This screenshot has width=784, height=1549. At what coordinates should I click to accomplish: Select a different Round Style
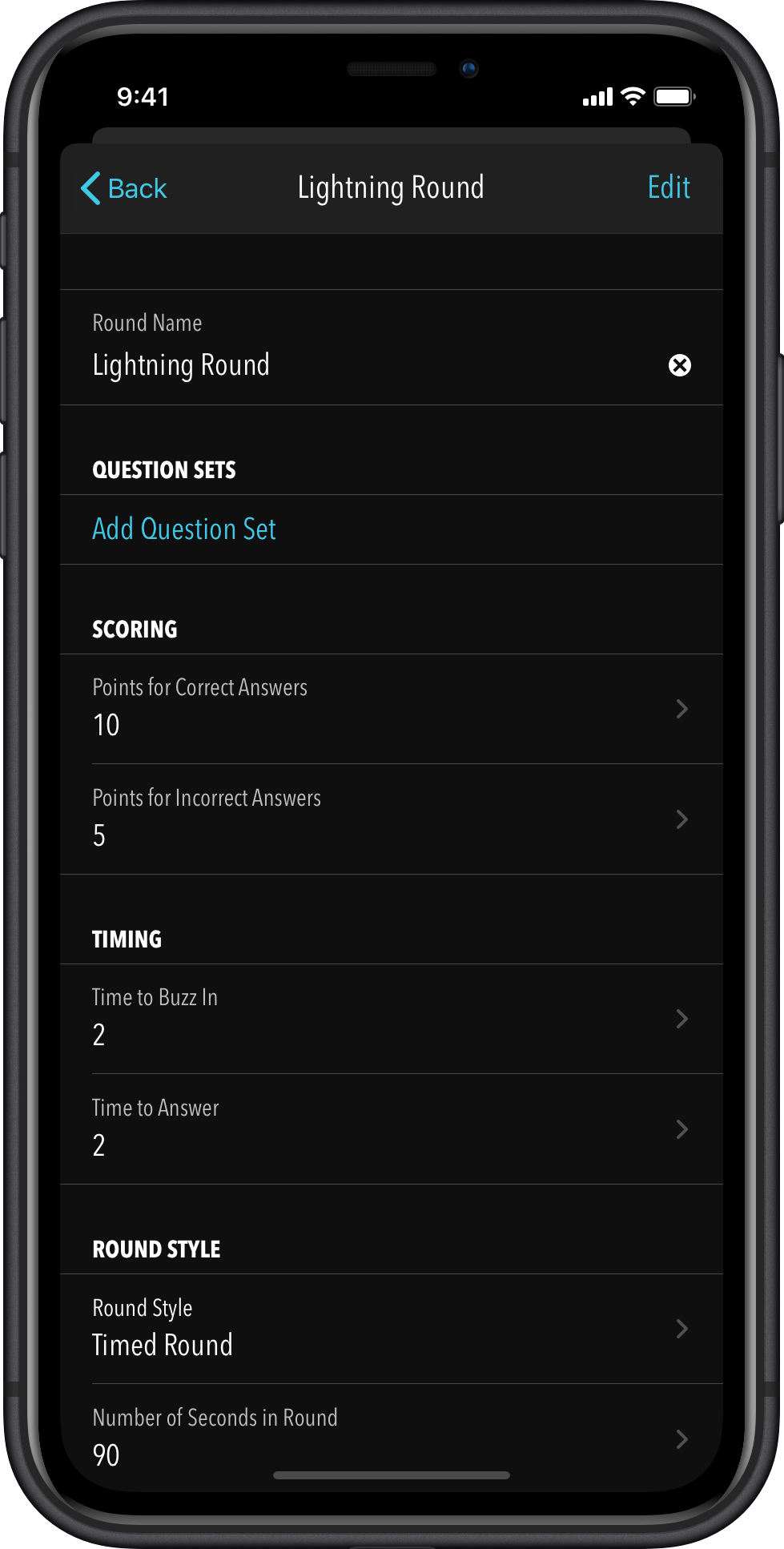click(x=391, y=1328)
